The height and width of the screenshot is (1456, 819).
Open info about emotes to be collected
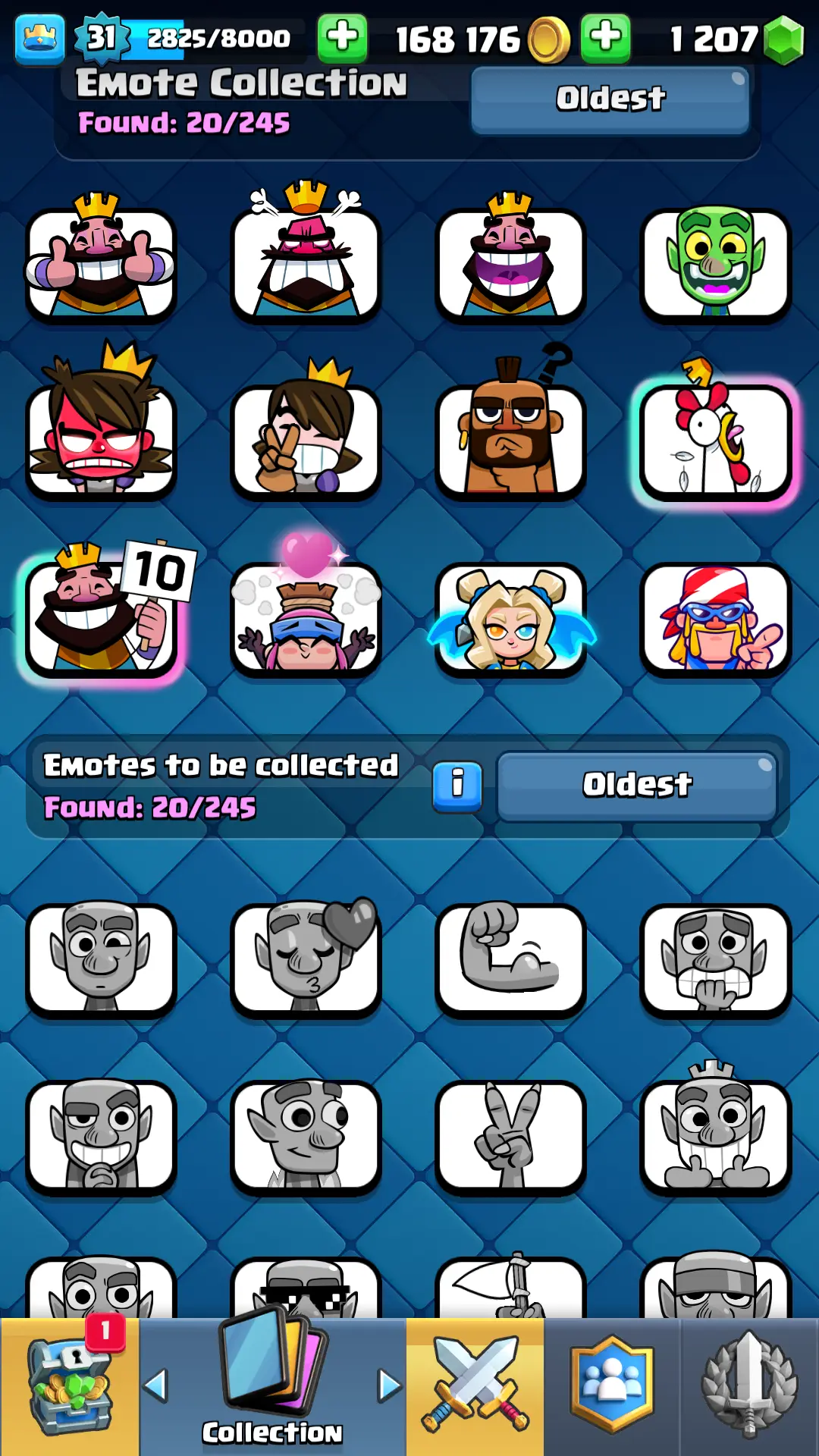457,786
